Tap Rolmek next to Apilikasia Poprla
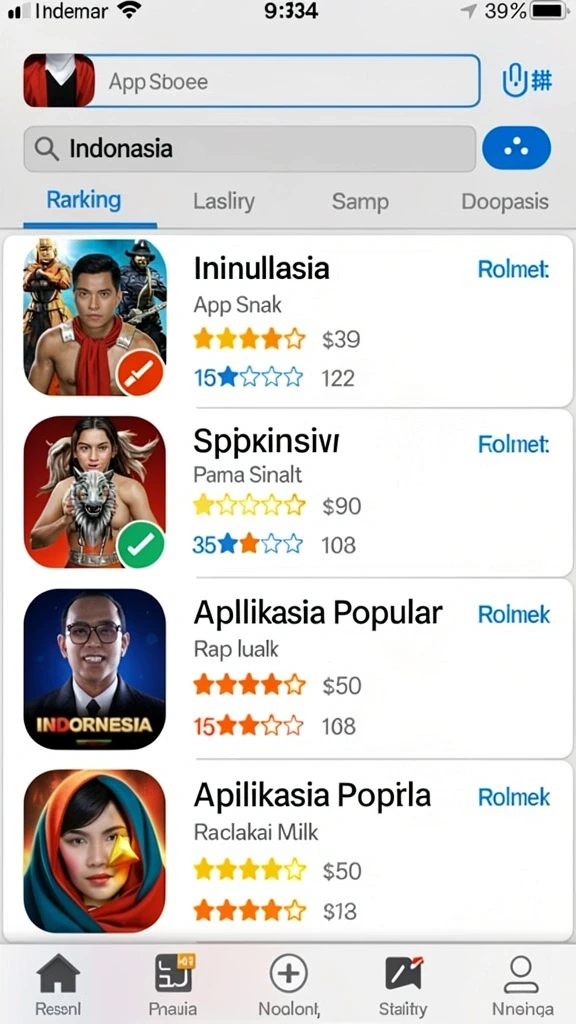Viewport: 576px width, 1024px height. click(514, 797)
